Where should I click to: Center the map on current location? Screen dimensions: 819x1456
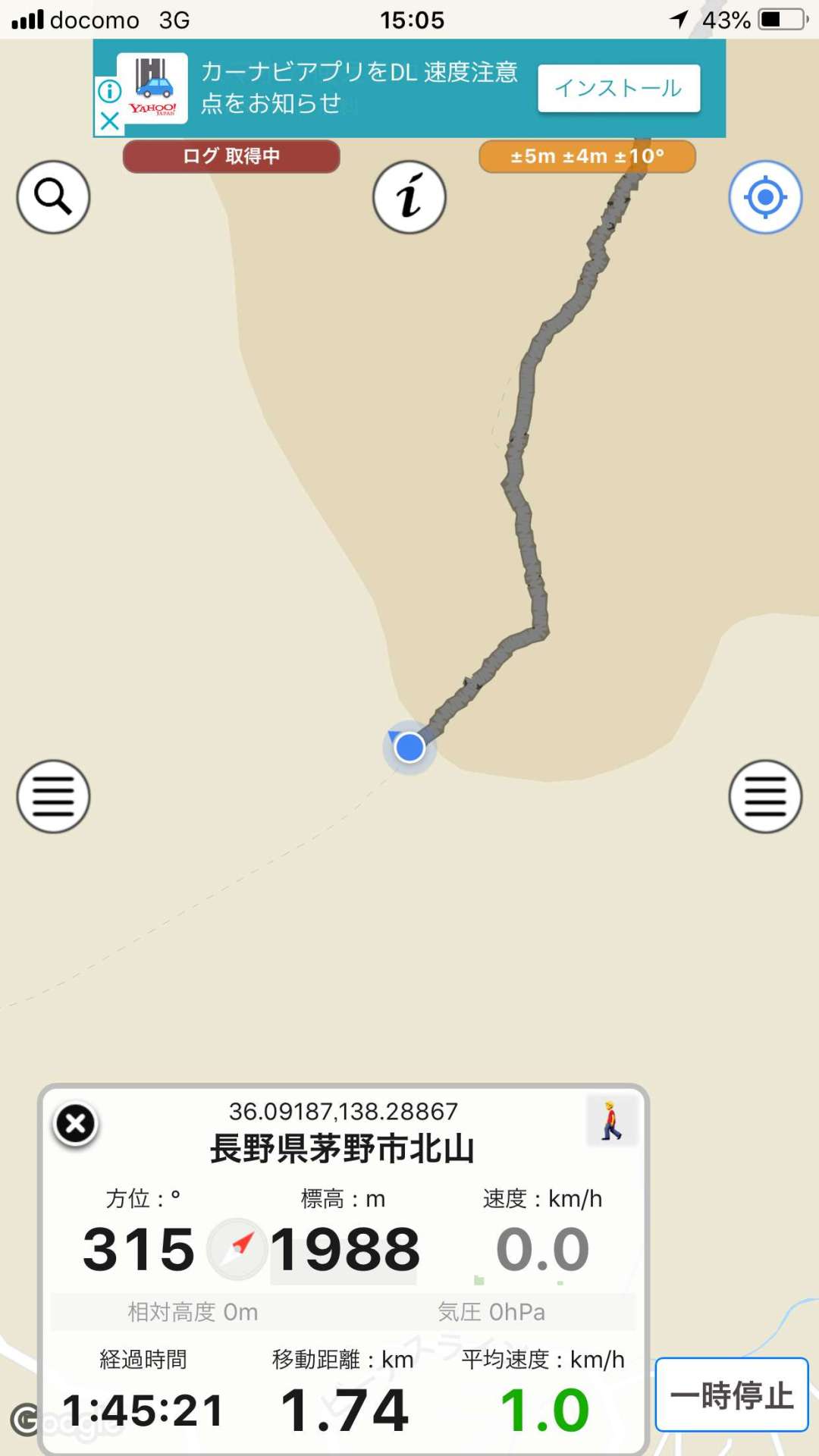[x=765, y=197]
